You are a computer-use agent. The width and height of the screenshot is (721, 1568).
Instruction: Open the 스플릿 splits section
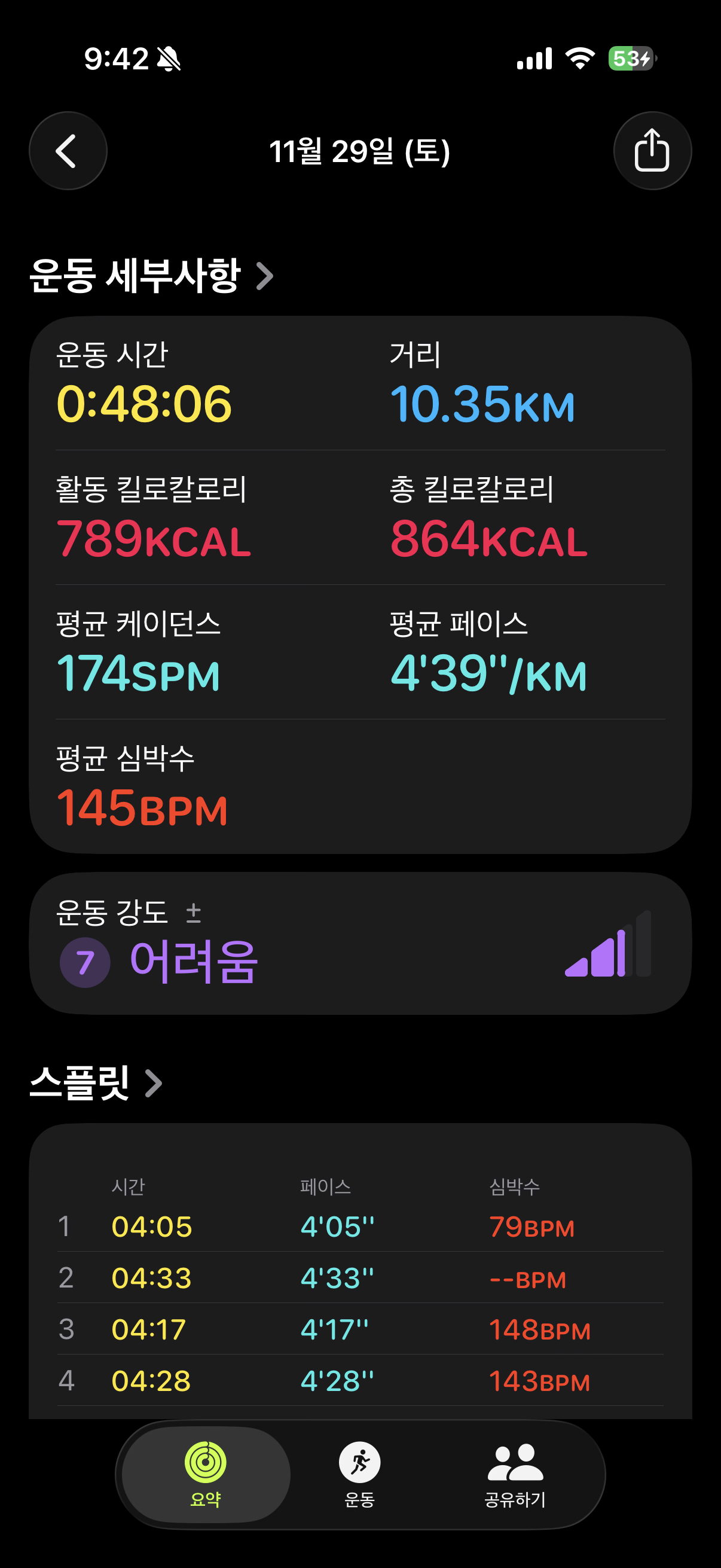[96, 1083]
